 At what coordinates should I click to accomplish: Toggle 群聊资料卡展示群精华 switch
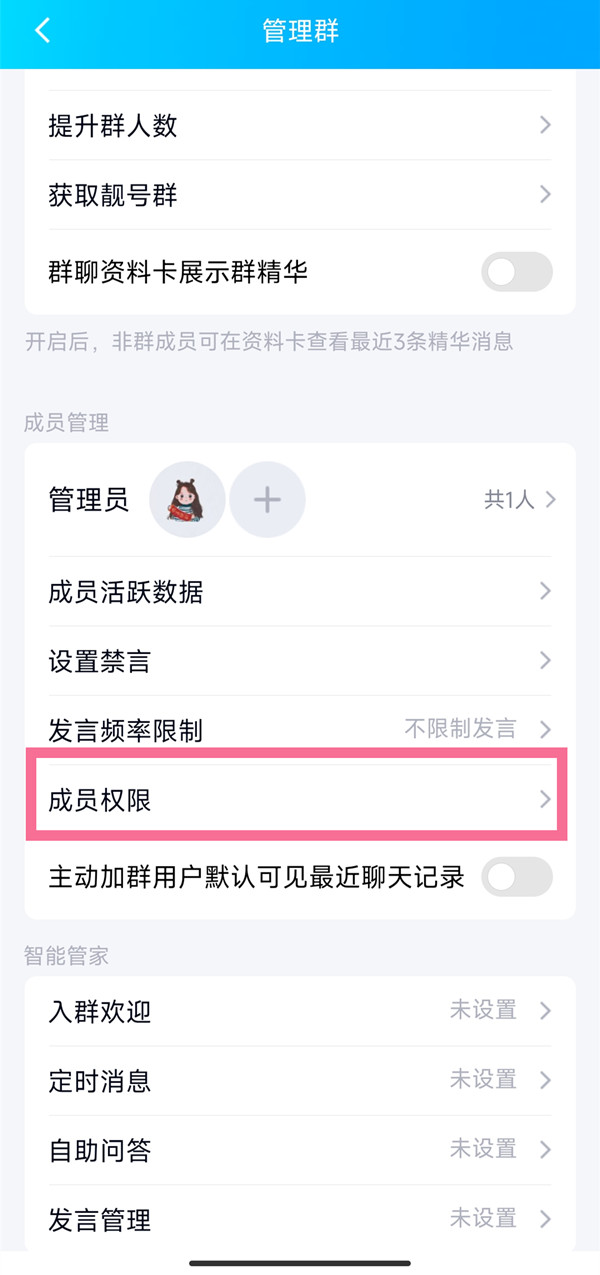coord(516,272)
